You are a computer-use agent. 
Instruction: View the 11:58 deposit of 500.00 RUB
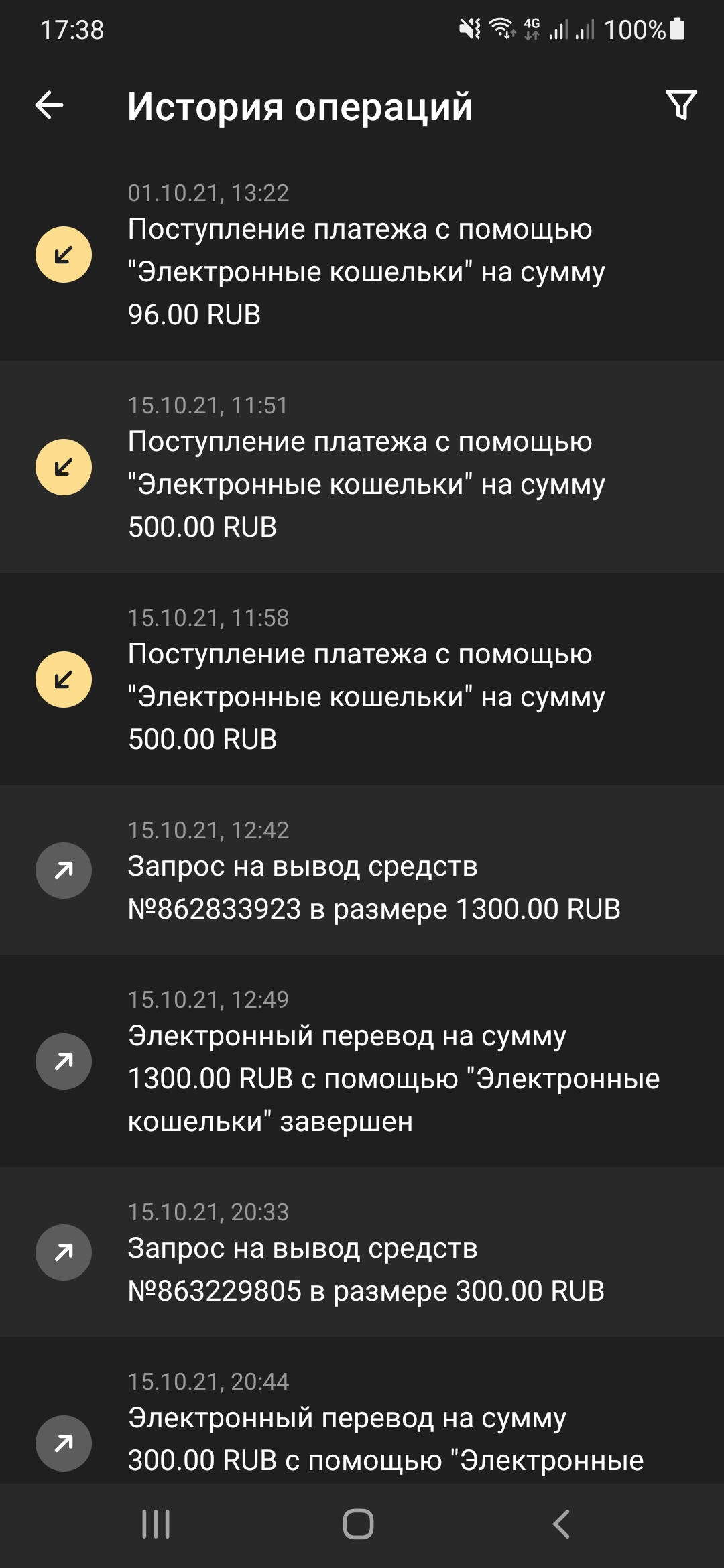pos(362,679)
